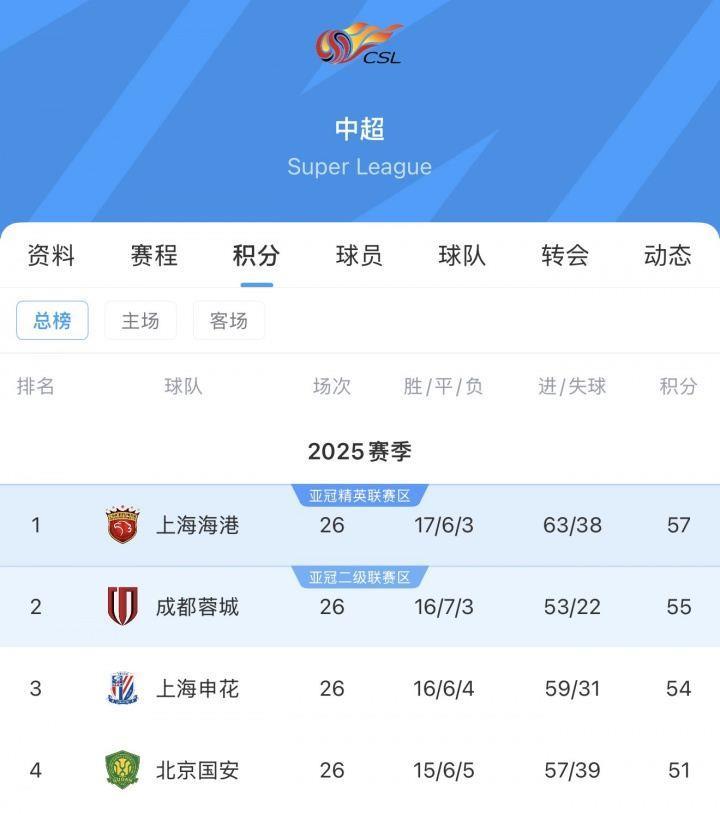Open the 上海海港 team row
The height and width of the screenshot is (814, 720).
(x=197, y=525)
